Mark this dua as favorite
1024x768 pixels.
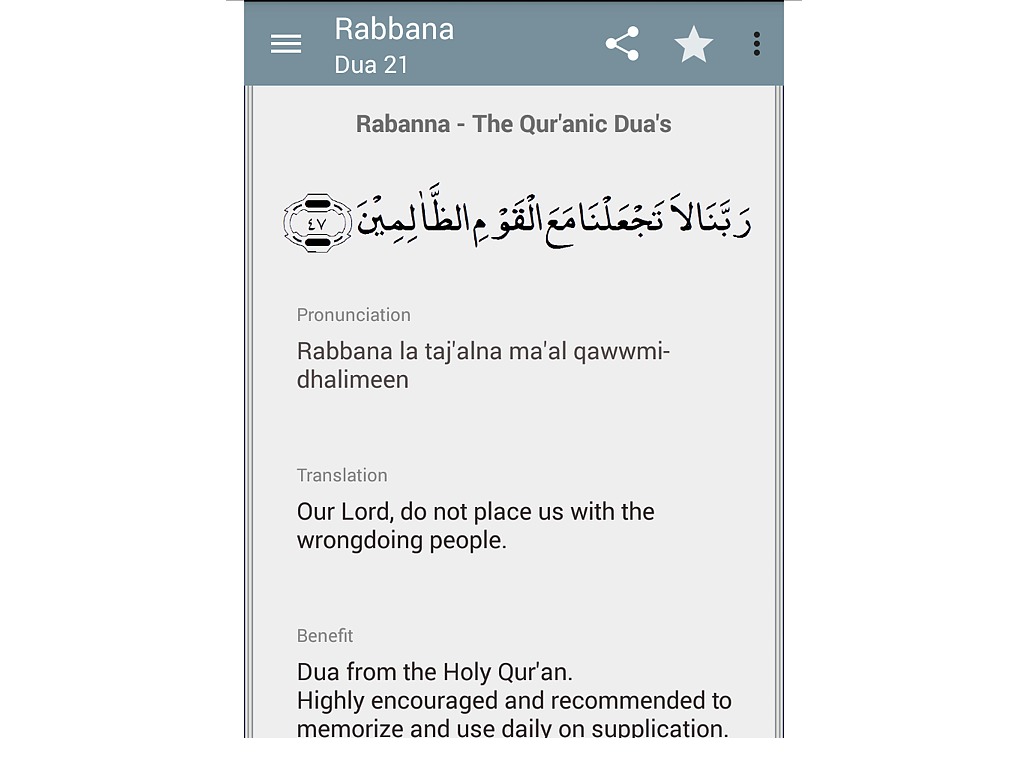(693, 44)
